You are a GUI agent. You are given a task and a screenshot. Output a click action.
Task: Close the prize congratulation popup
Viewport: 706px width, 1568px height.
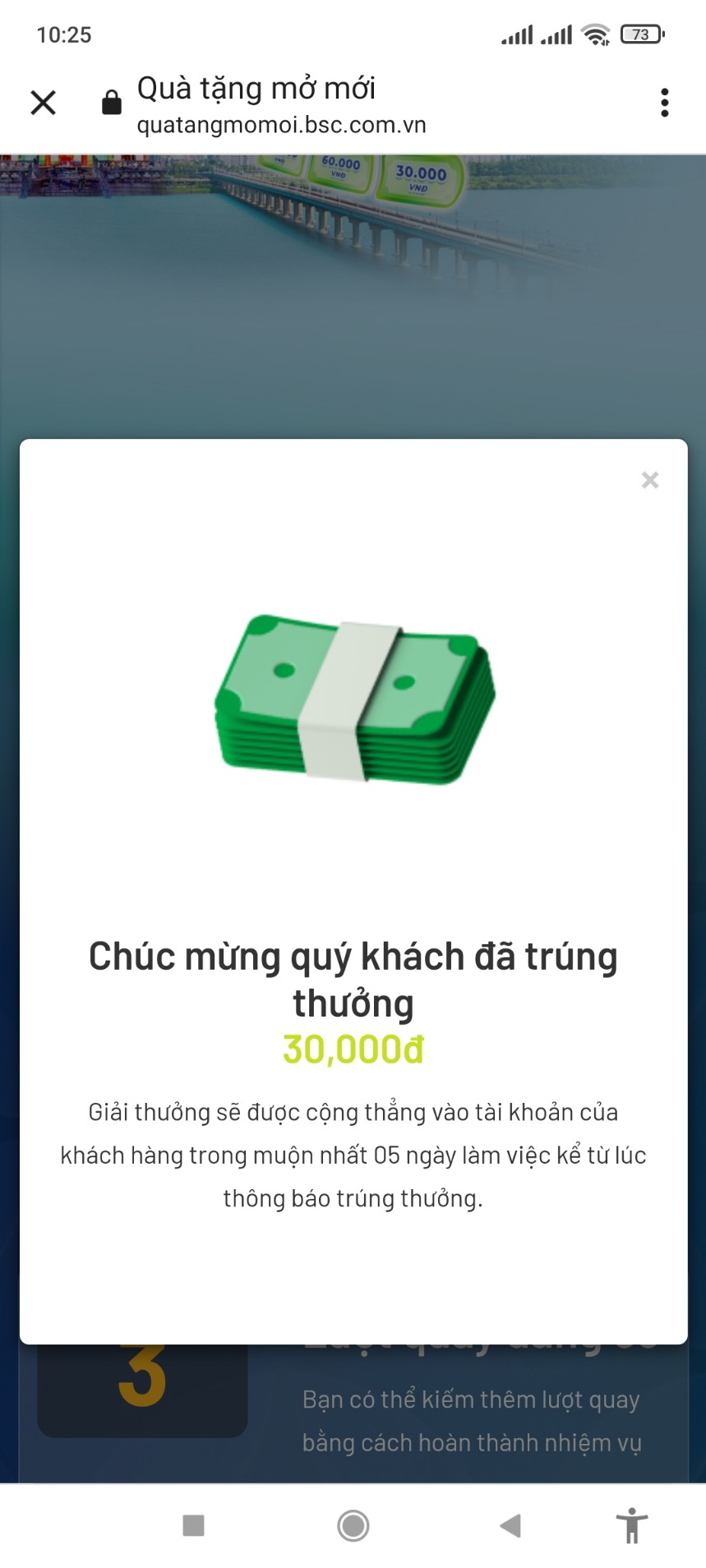point(649,480)
